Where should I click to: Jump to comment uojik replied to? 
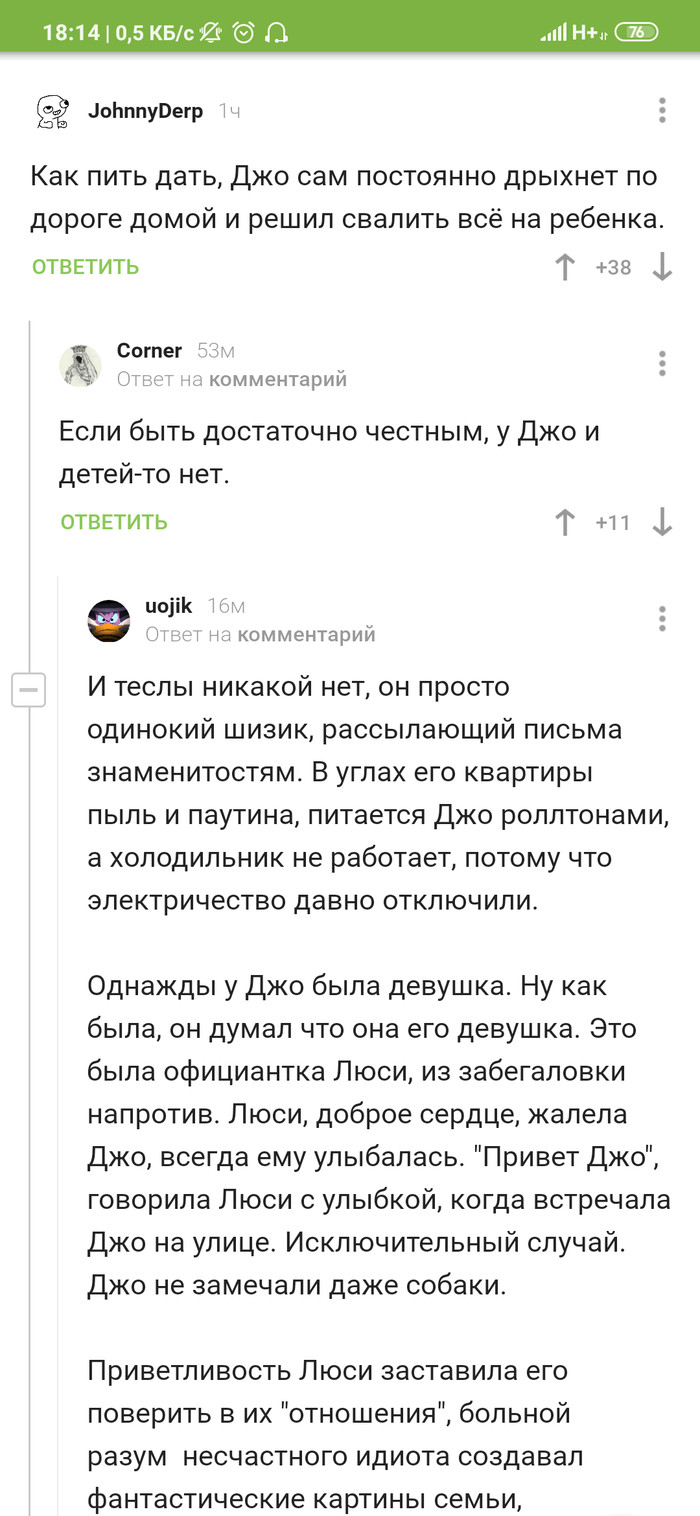(306, 635)
